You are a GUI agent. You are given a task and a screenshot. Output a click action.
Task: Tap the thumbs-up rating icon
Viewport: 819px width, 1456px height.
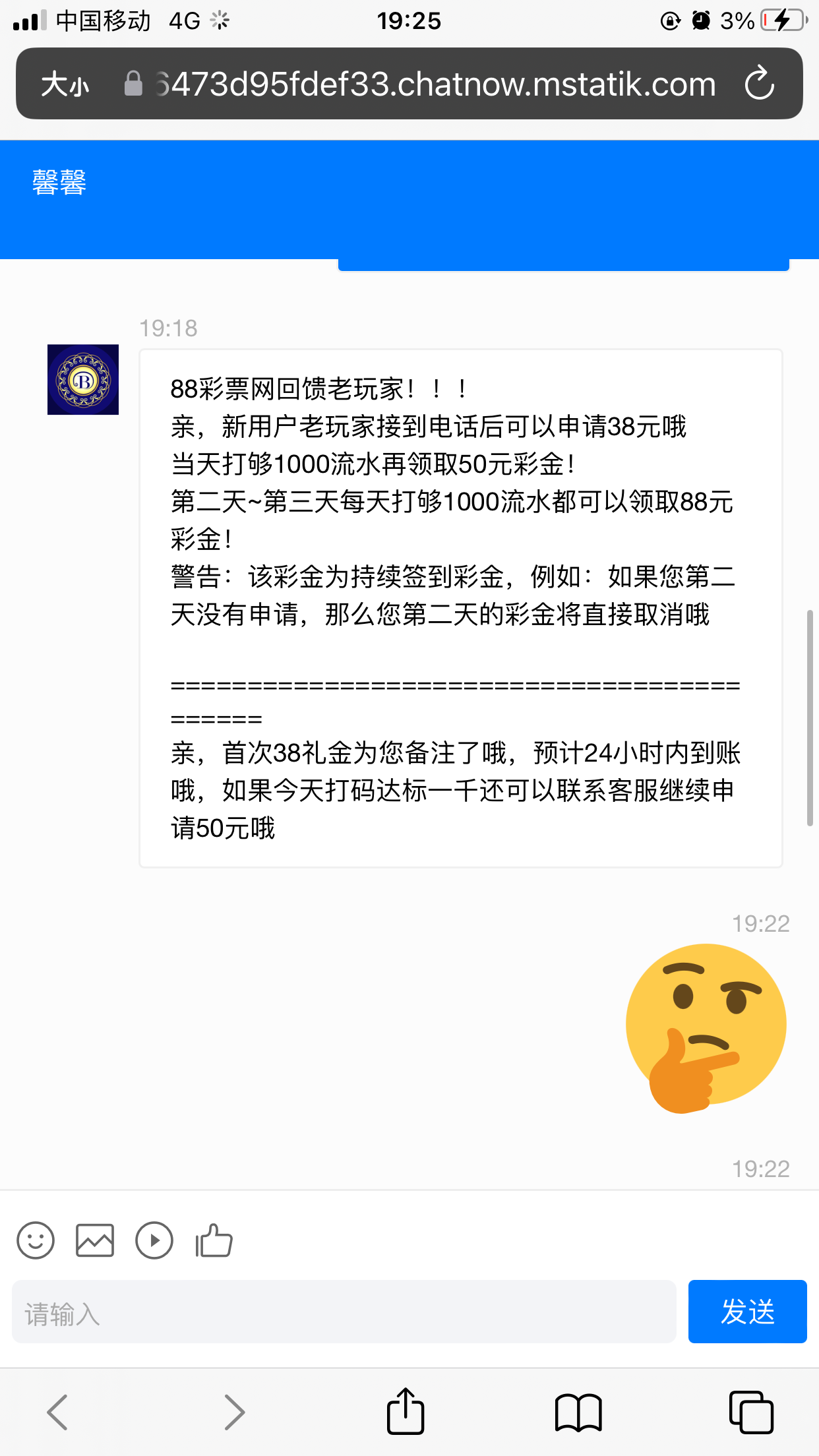pos(214,1240)
